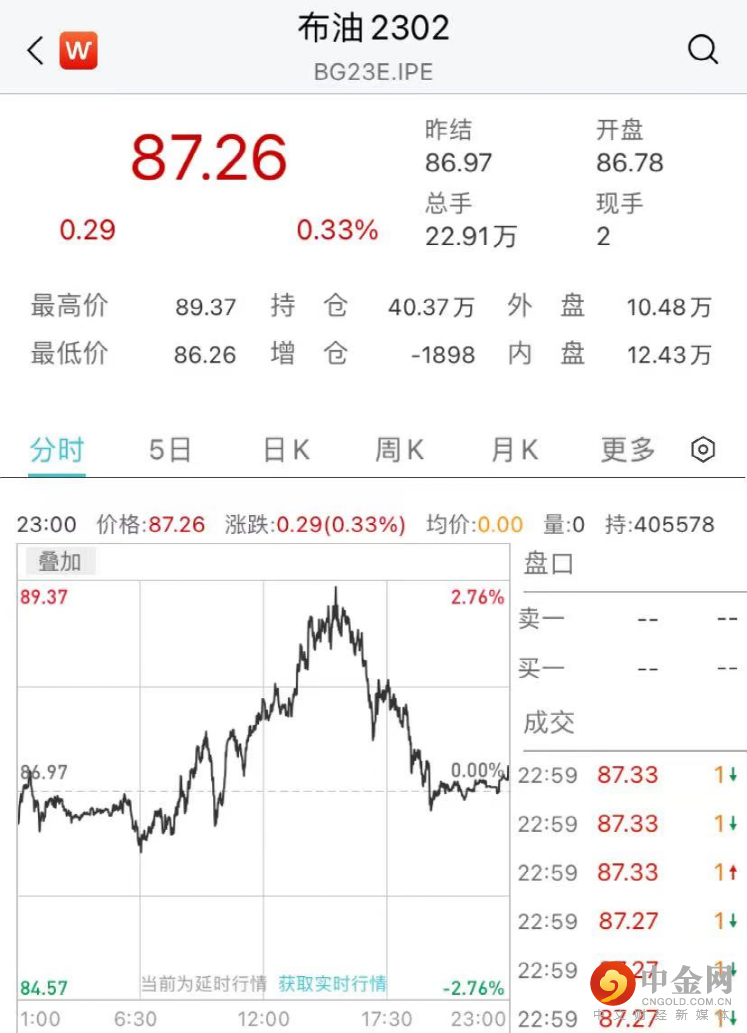Expand the 更多 chart options
Image resolution: width=747 pixels, height=1033 pixels.
[627, 450]
